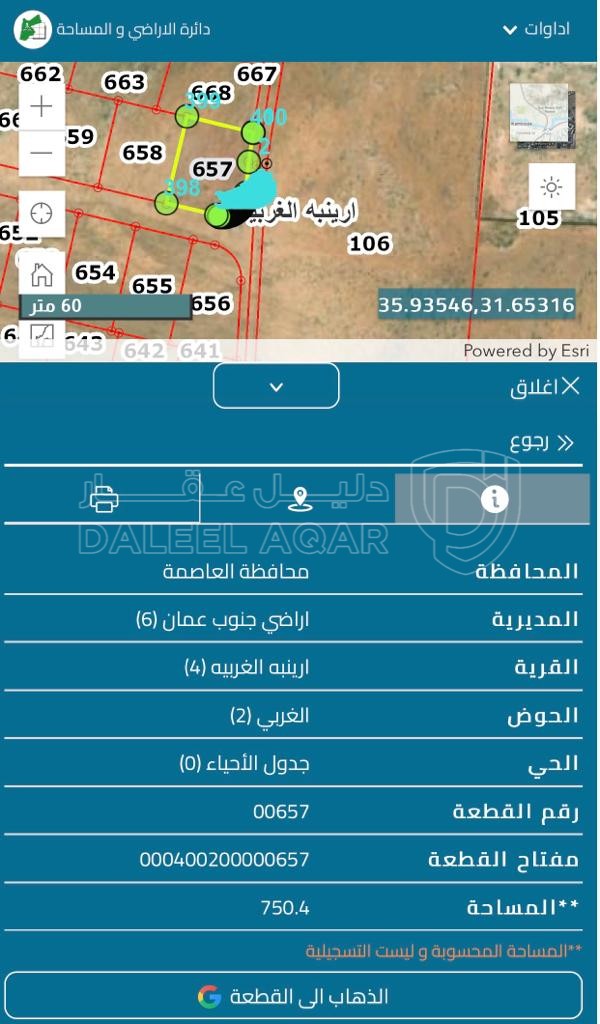Adjust the map brightness setting

551,187
